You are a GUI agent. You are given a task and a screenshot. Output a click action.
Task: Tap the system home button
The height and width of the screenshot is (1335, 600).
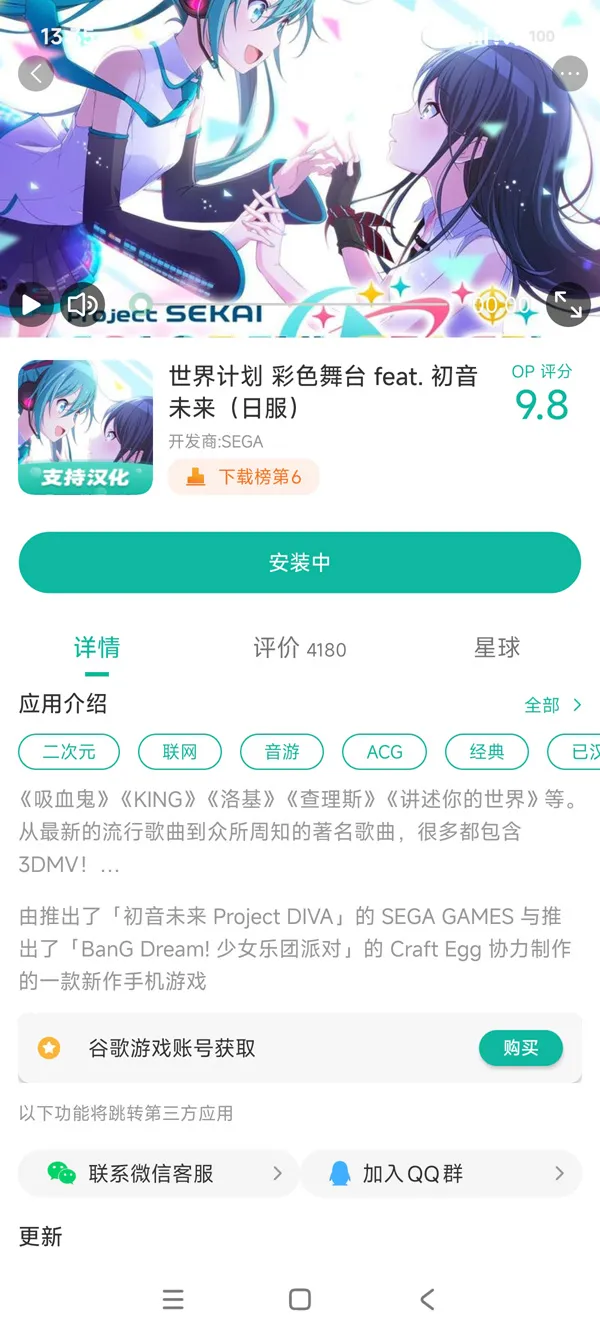click(x=299, y=1299)
